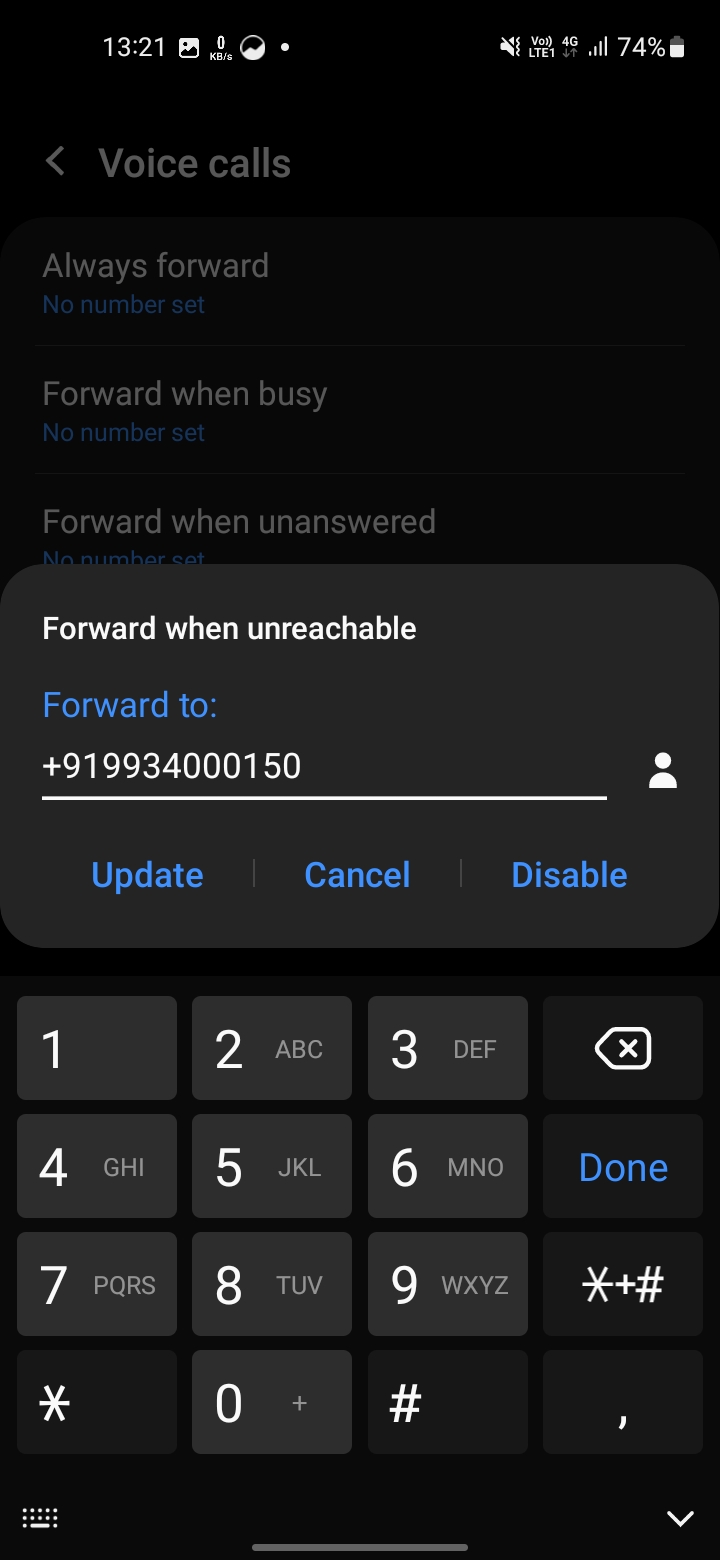
Task: Enter the comma key
Action: (622, 1403)
